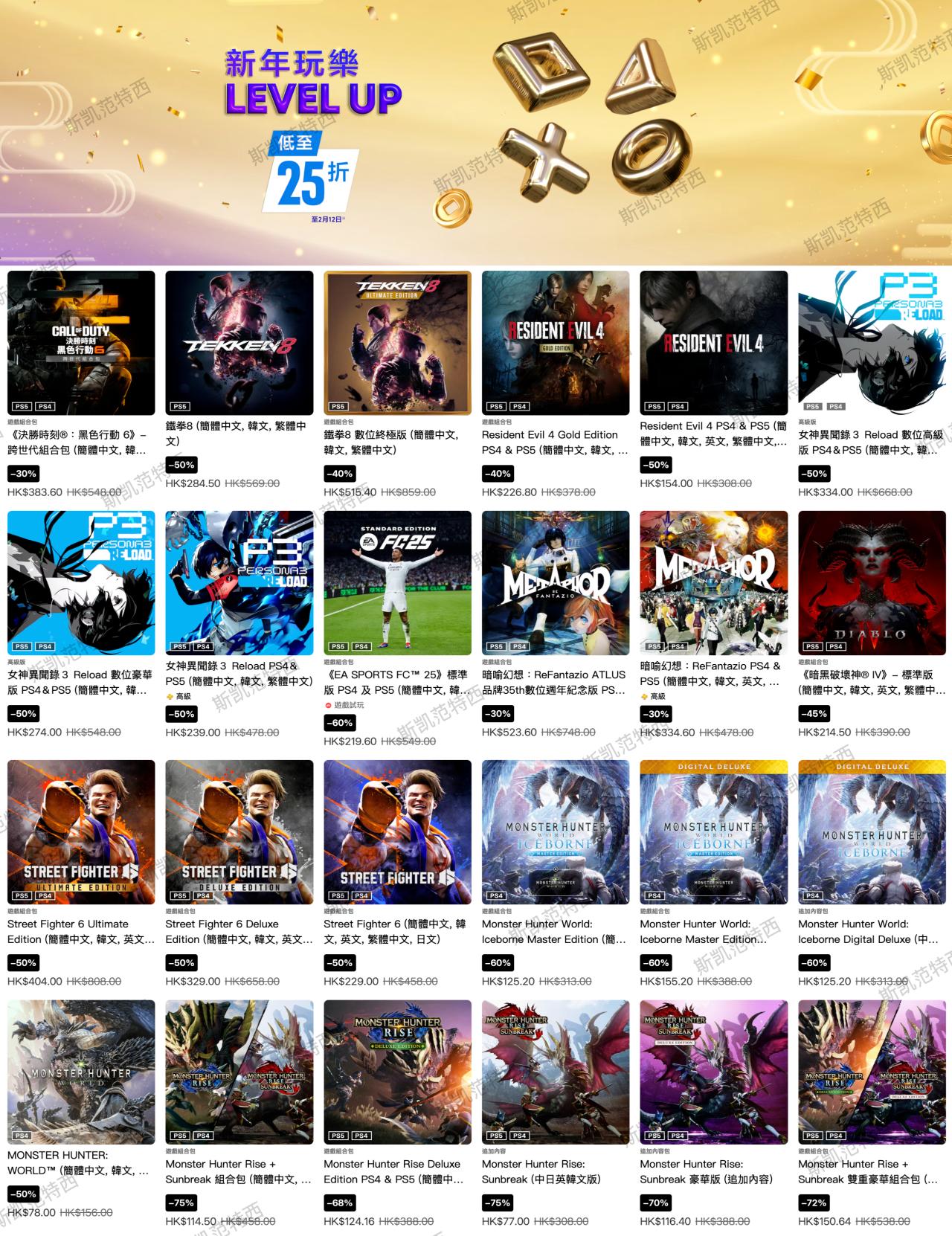Open the MONSTER HUNTER: WORLD base game
The width and height of the screenshot is (952, 1236).
[x=81, y=1072]
